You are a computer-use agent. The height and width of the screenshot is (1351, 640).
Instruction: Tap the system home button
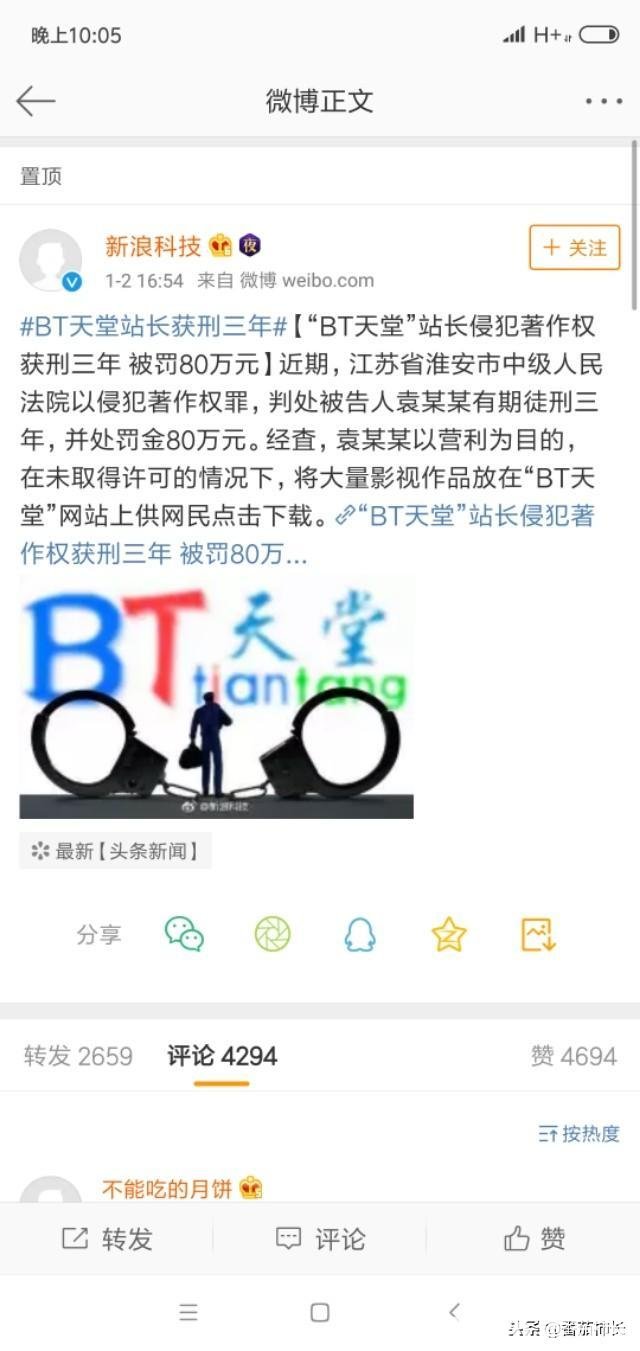tap(320, 1313)
